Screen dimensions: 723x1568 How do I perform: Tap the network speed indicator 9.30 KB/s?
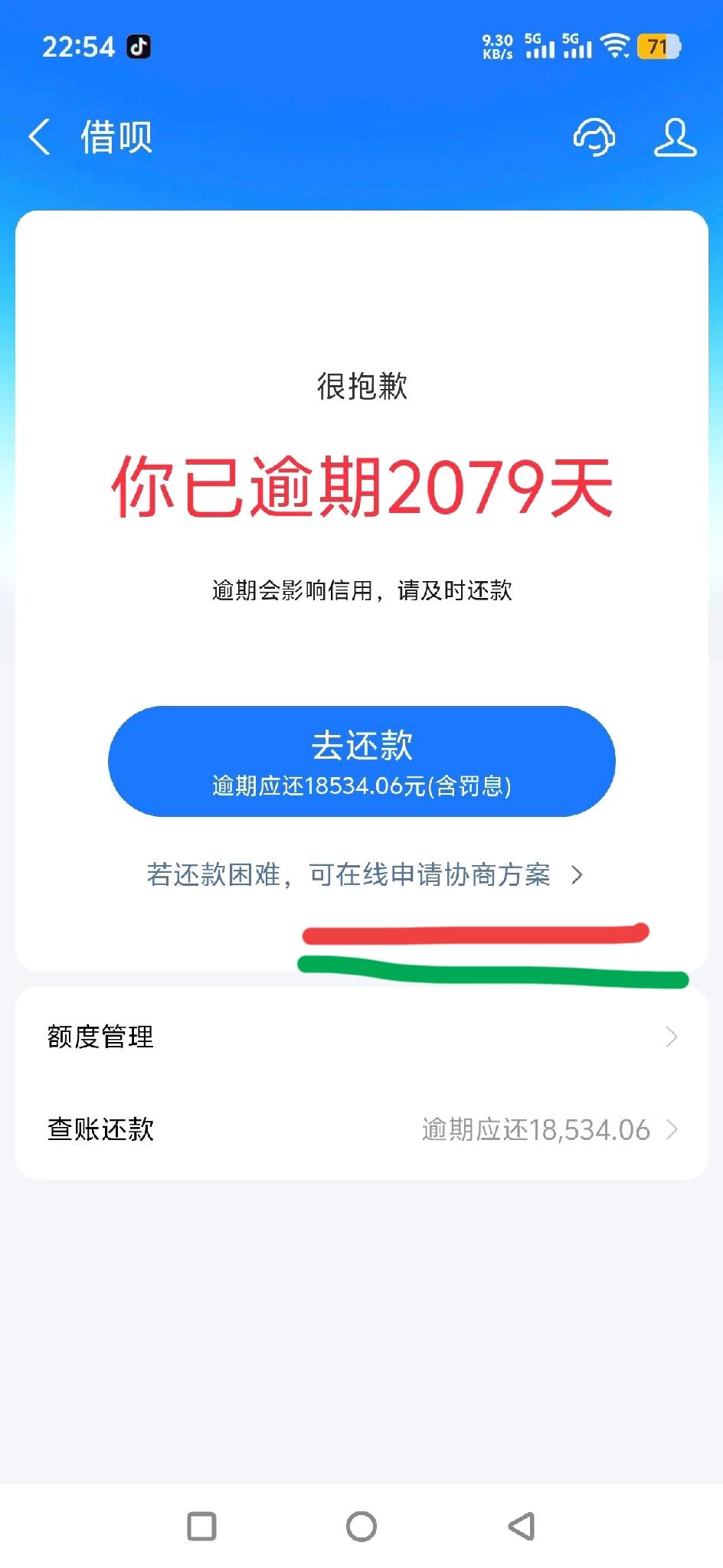coord(498,46)
